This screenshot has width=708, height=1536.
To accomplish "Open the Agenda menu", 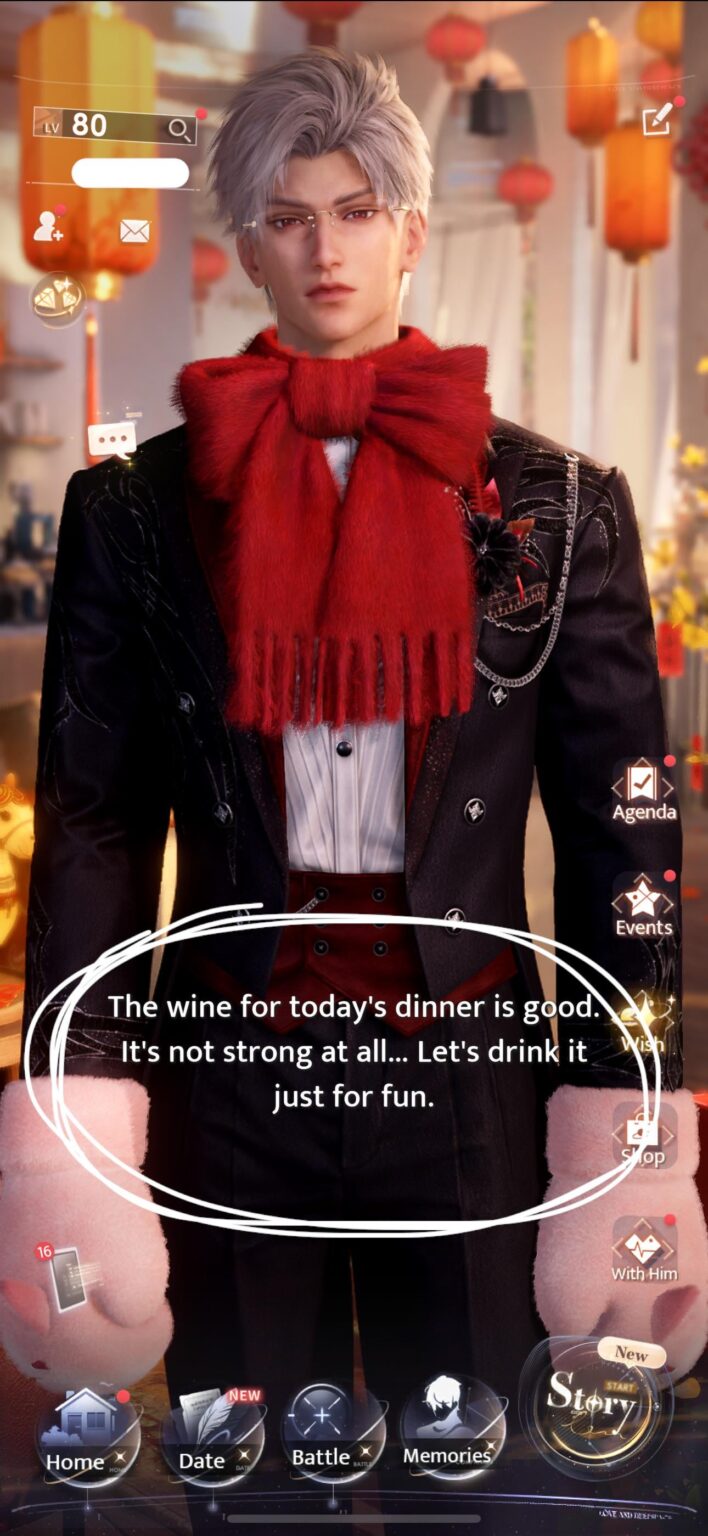I will pos(643,790).
